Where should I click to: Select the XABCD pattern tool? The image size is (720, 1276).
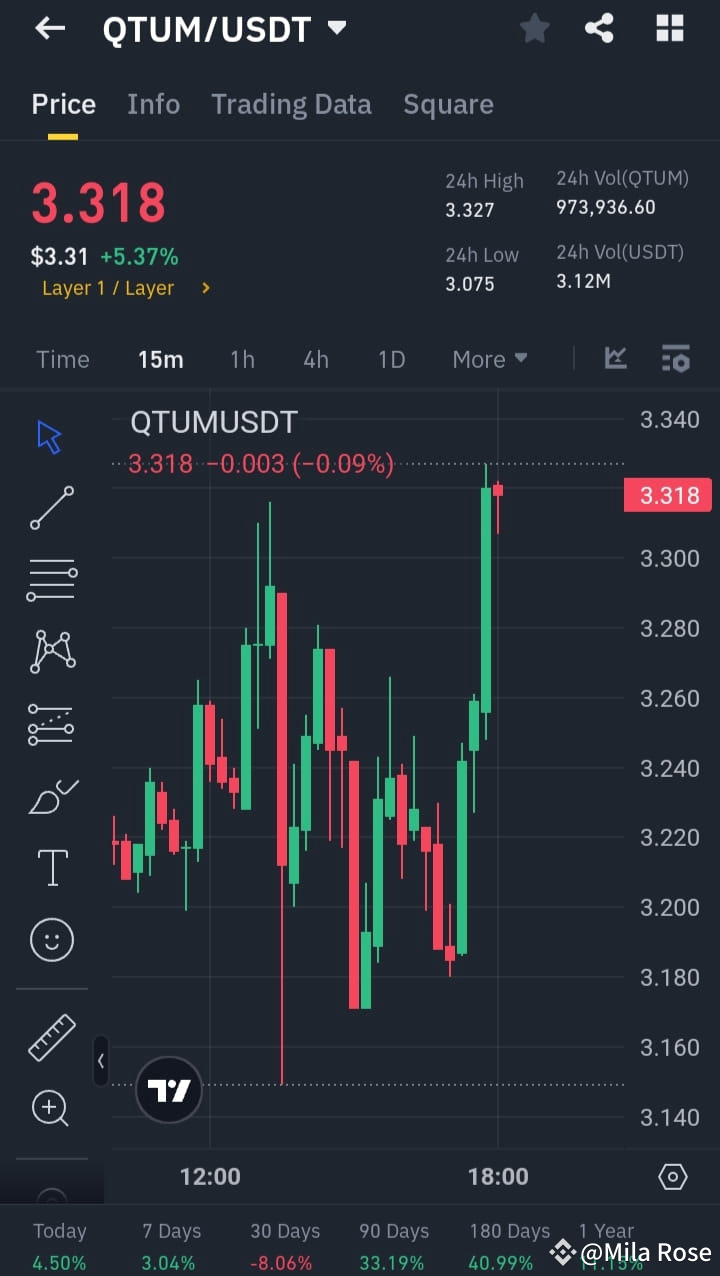(51, 651)
